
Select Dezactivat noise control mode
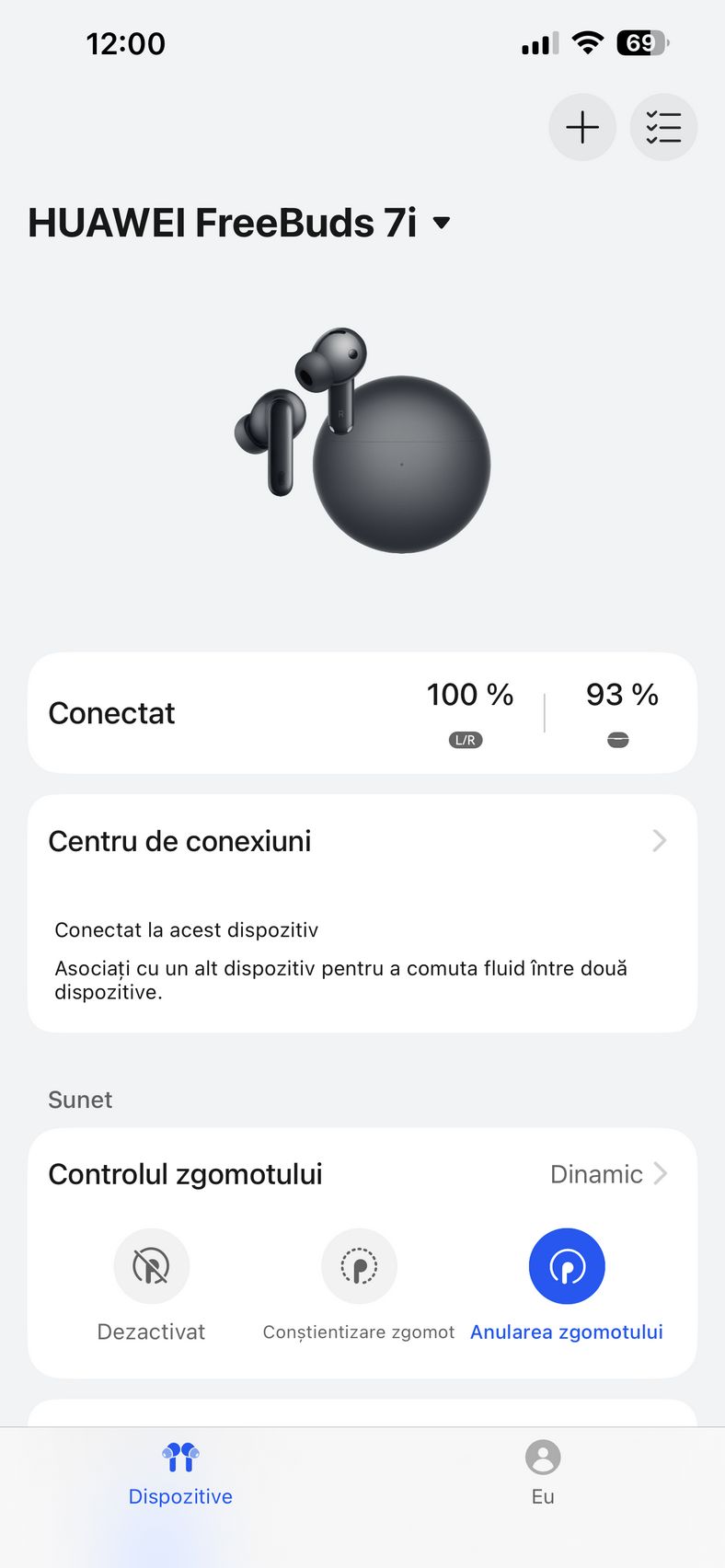click(x=152, y=1267)
